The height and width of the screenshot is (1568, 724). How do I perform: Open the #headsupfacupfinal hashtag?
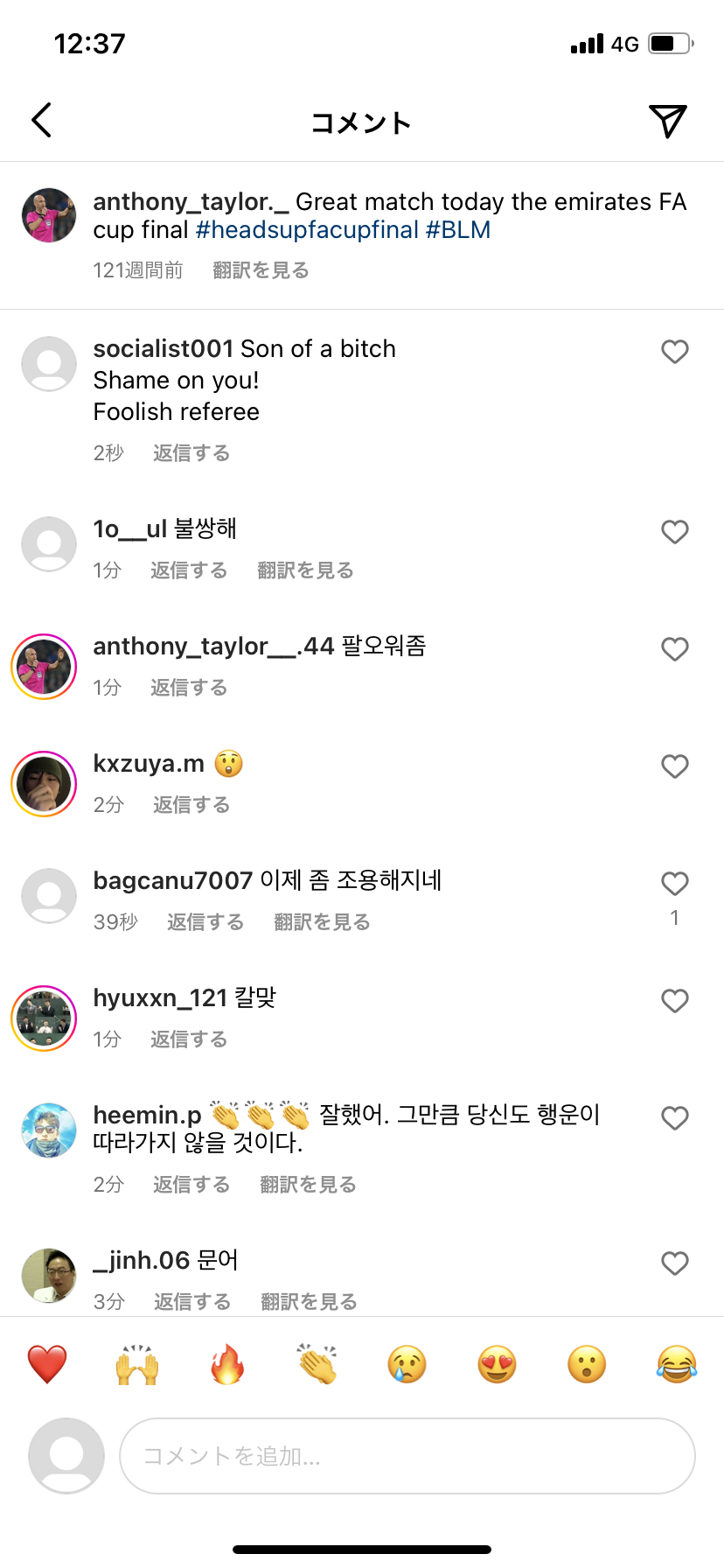click(x=307, y=230)
